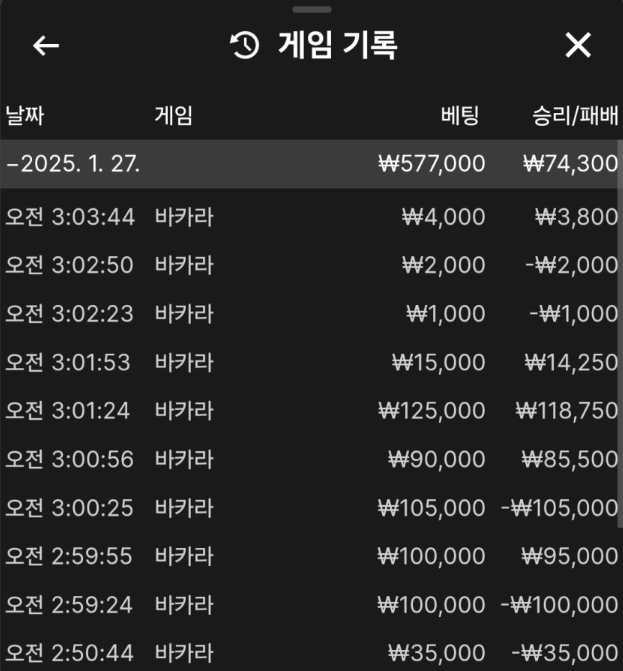This screenshot has height=671, width=623.
Task: Open the baccarat record at 오전 3:03:44
Action: click(310, 217)
